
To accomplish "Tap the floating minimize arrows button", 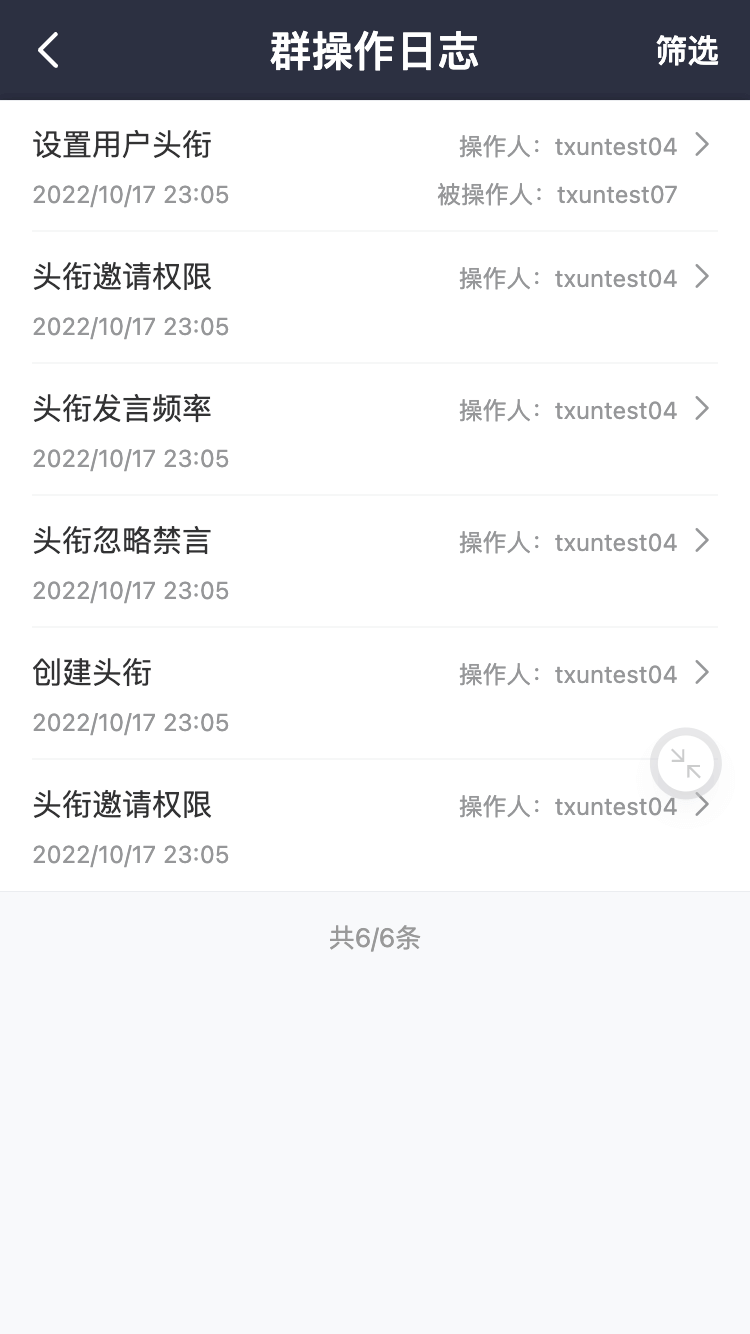I will click(686, 764).
